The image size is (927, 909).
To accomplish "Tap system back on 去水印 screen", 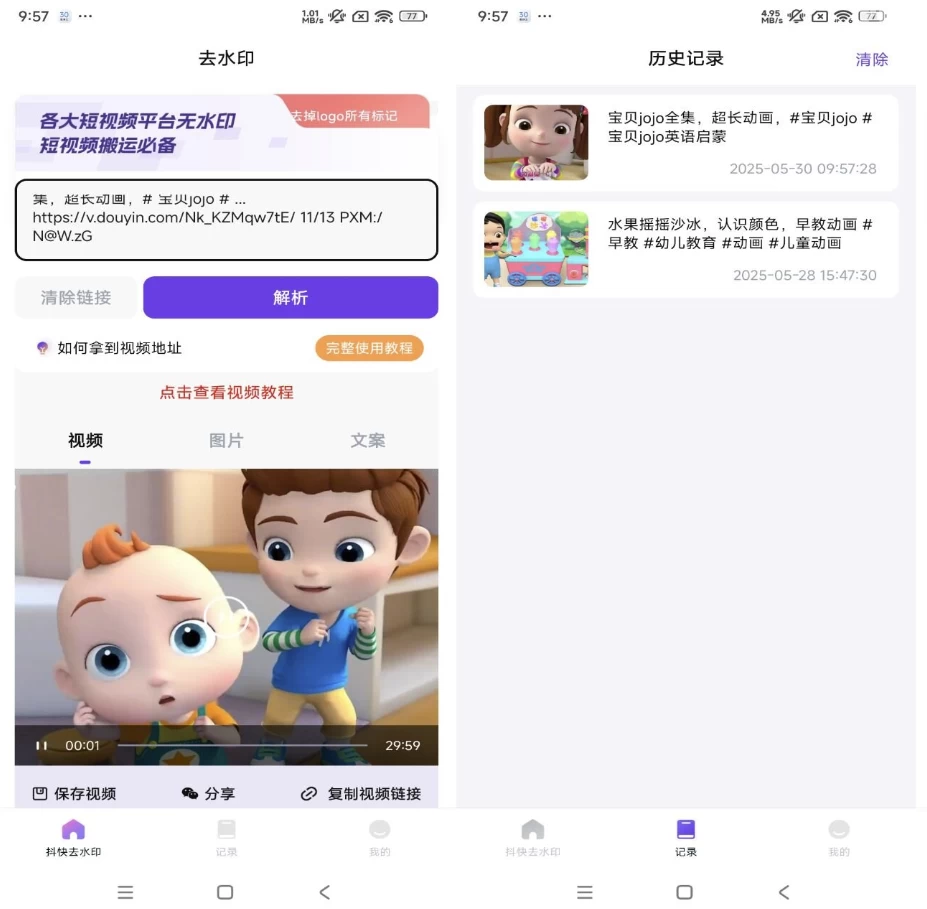I will pos(324,891).
